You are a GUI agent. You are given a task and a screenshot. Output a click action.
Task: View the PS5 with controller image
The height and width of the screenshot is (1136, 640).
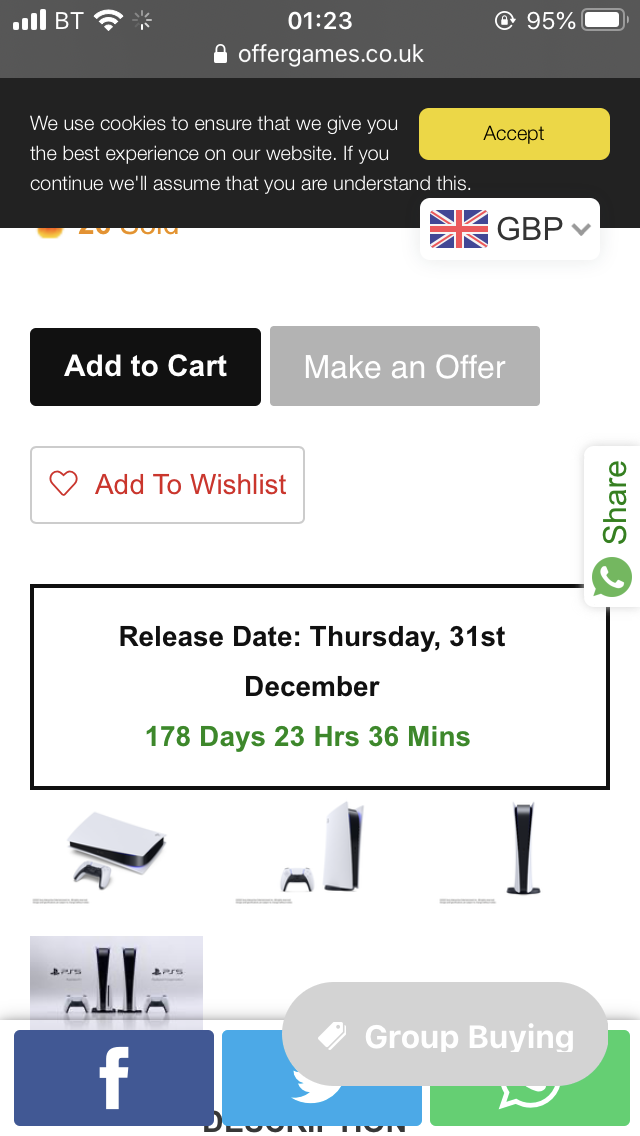[320, 851]
